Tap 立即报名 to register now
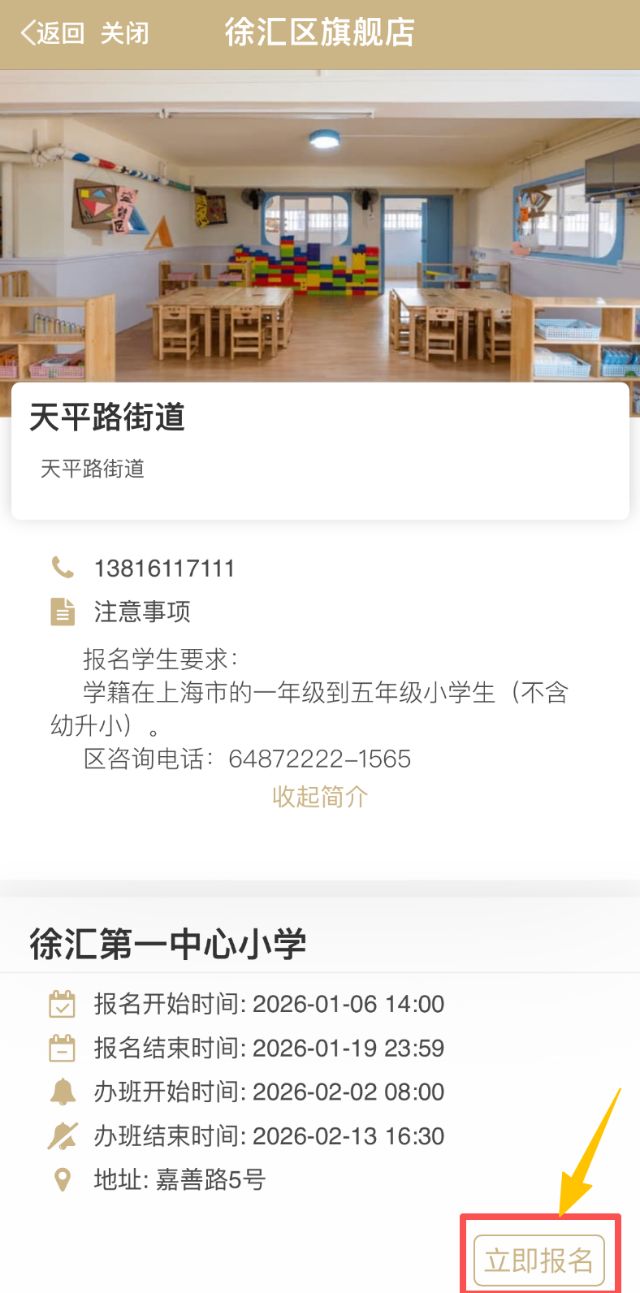This screenshot has width=640, height=1293. [539, 1260]
